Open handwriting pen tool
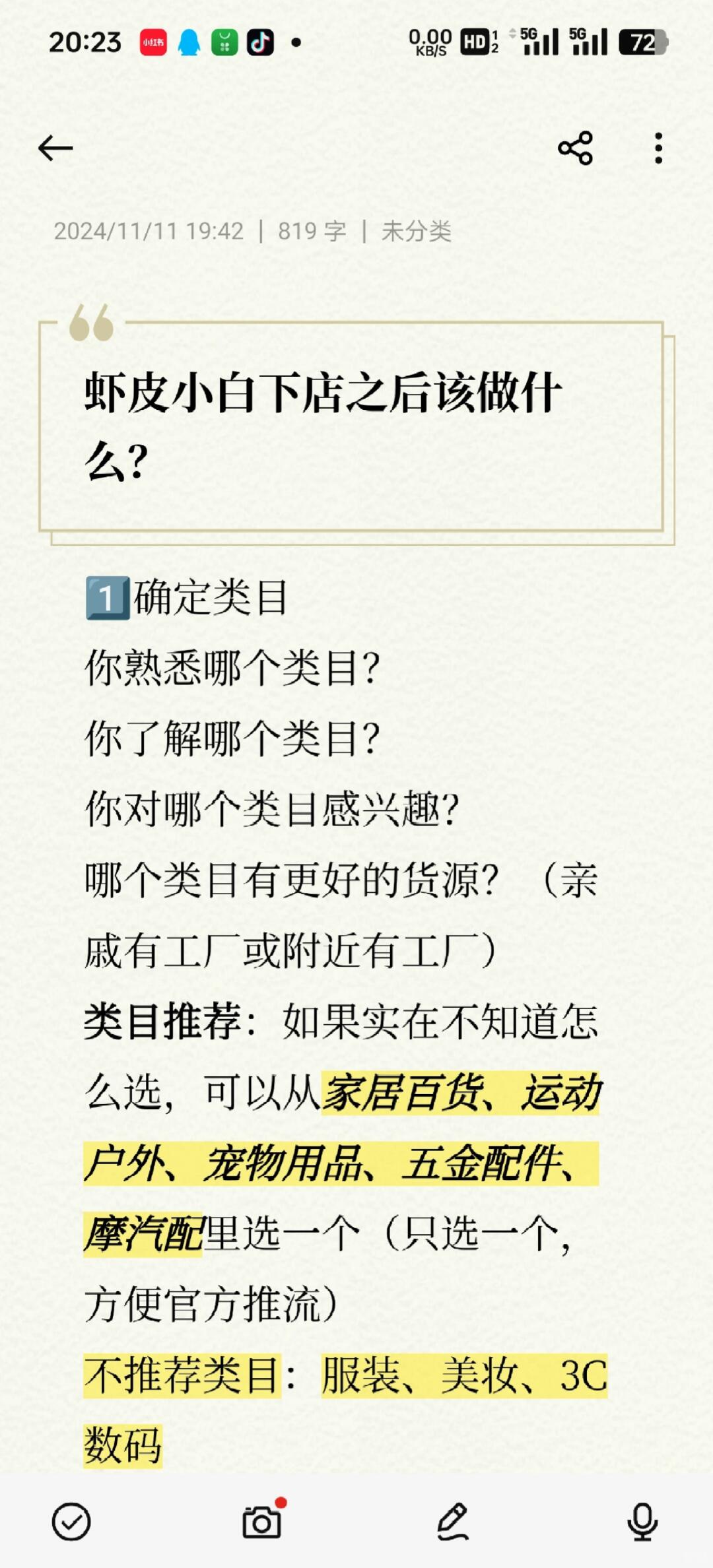 453,1522
